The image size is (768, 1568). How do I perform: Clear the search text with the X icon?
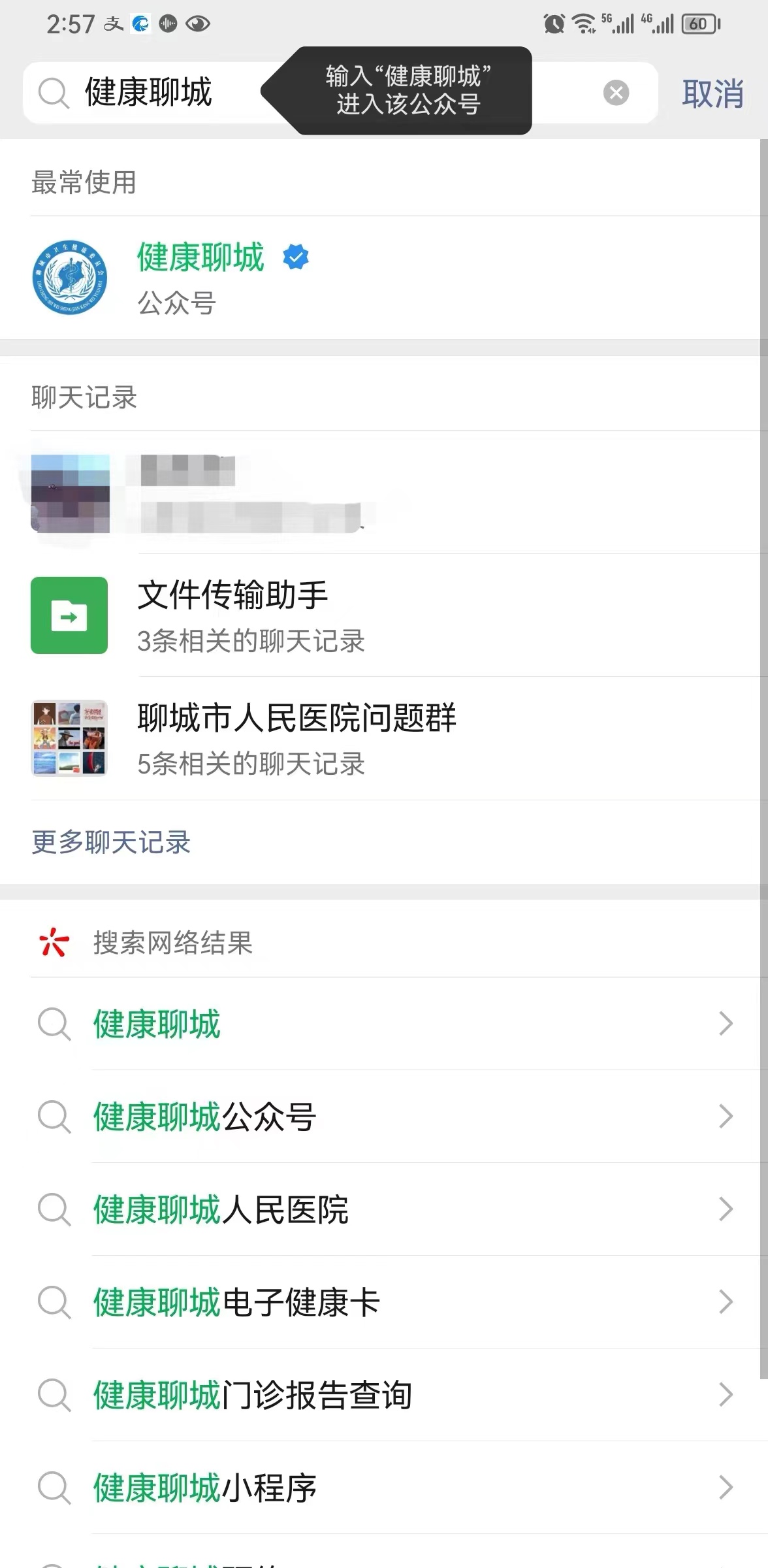(616, 93)
